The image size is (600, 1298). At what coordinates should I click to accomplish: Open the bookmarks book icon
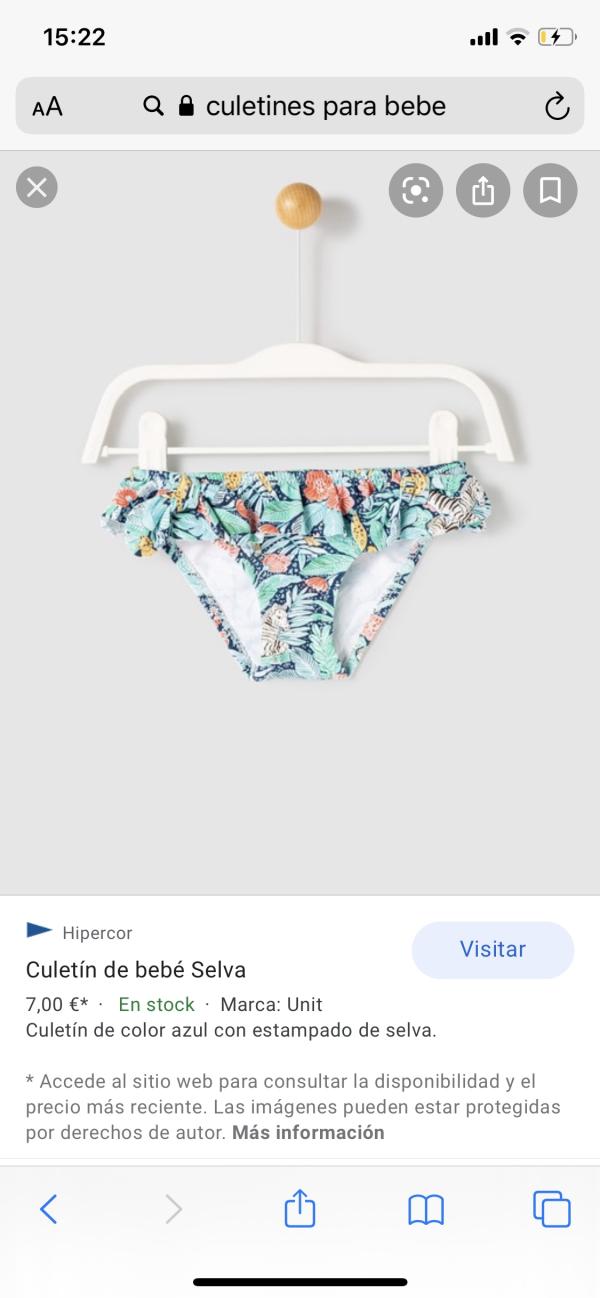[426, 1210]
